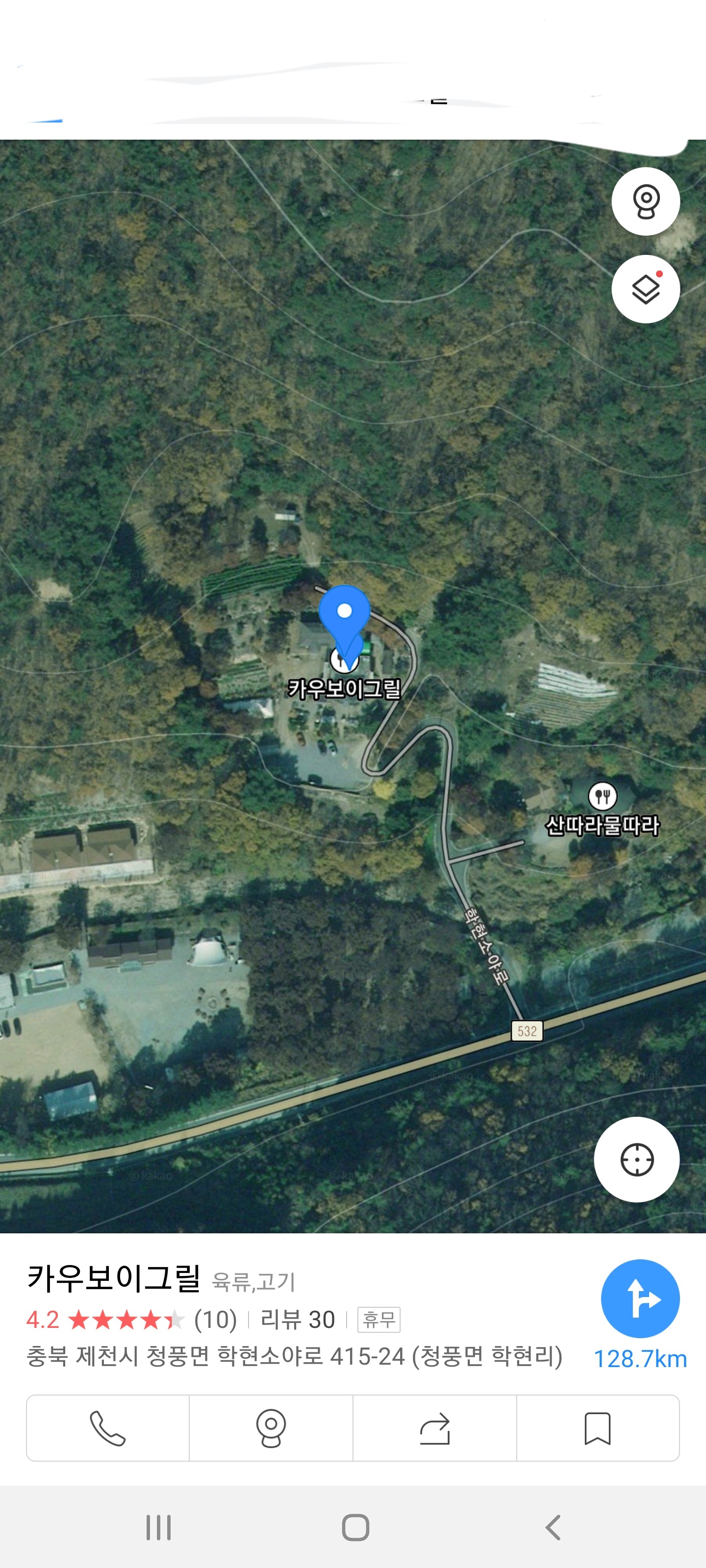
Task: Open roadview from the map button
Action: coord(645,201)
